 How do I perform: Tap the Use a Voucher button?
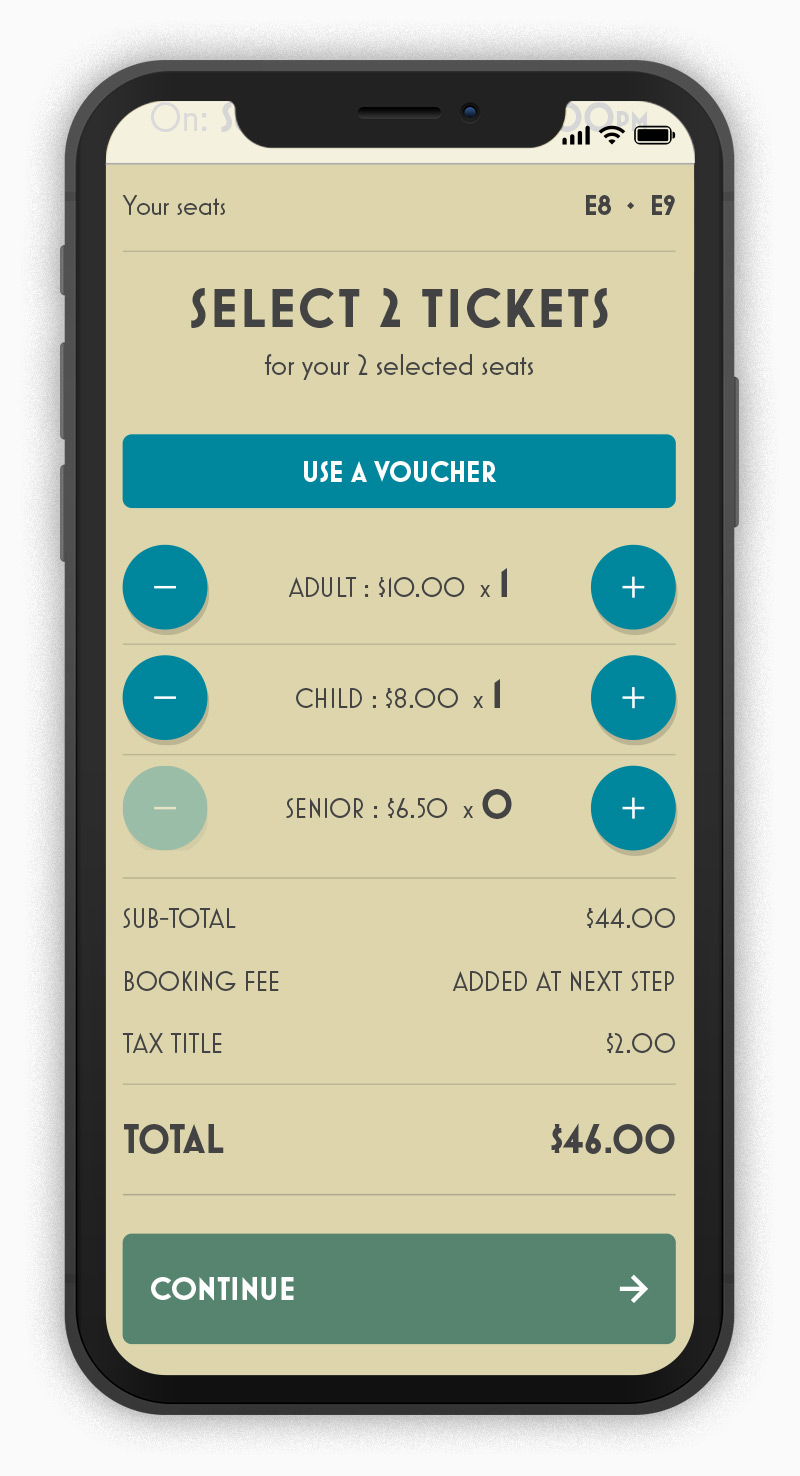(399, 471)
